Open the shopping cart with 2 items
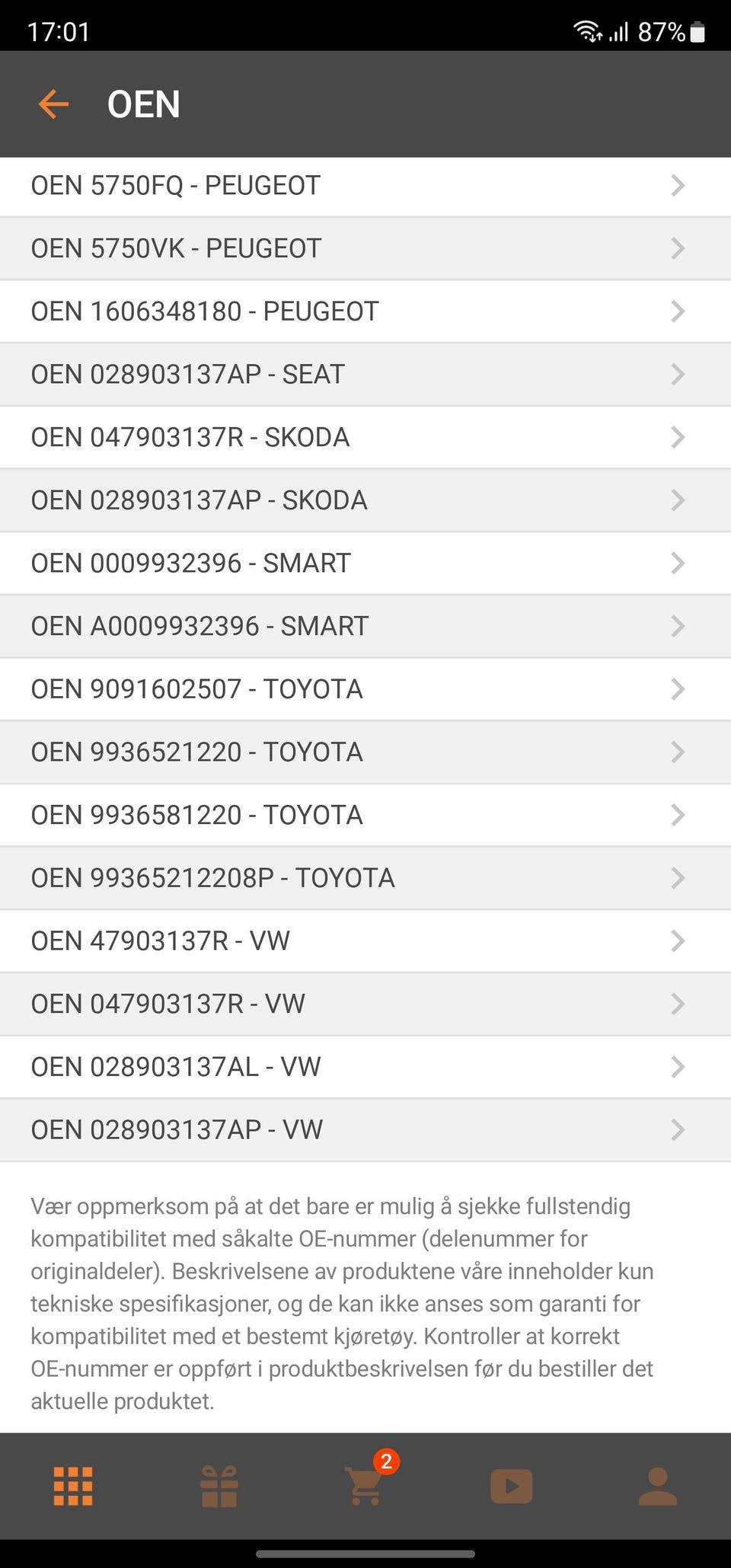 [x=365, y=1486]
